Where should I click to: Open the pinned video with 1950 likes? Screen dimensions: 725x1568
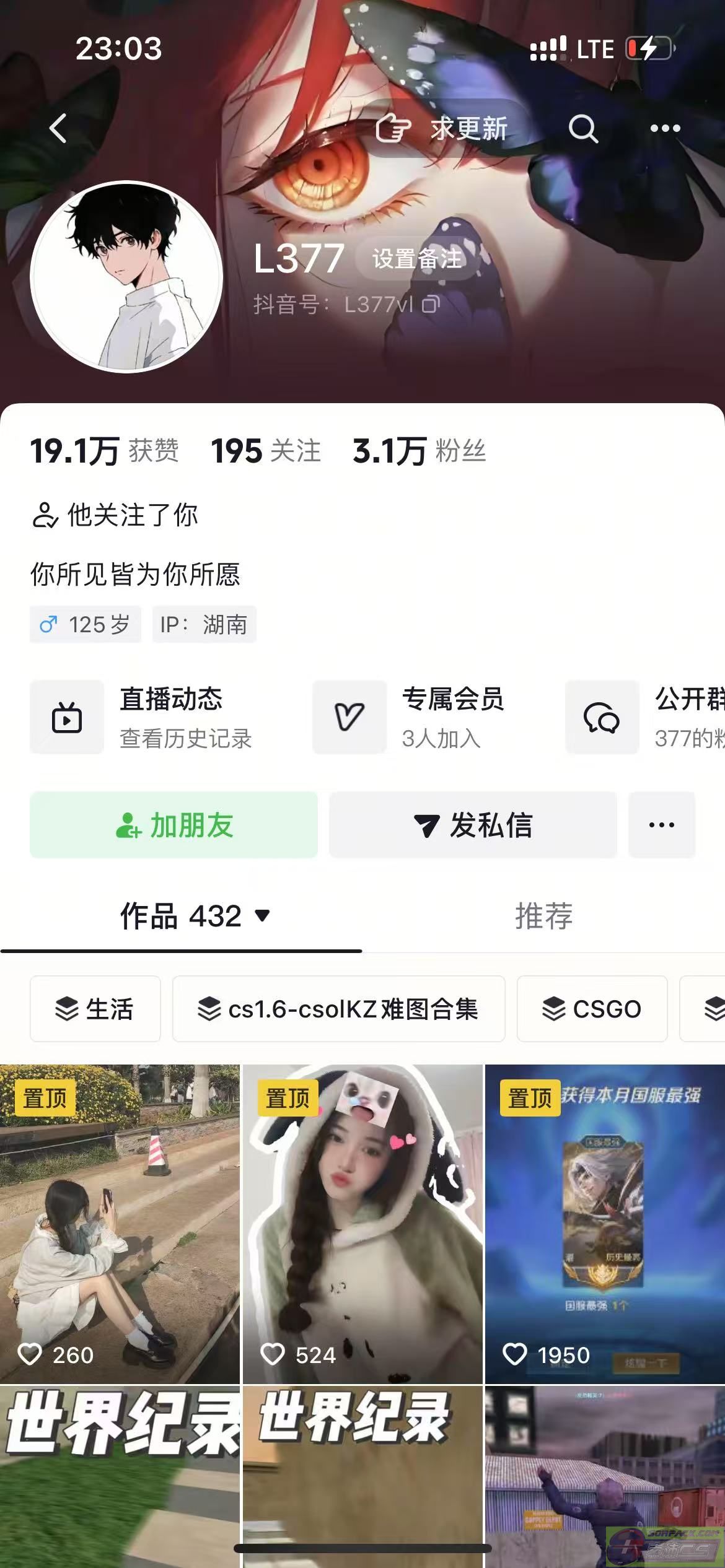click(x=605, y=1224)
